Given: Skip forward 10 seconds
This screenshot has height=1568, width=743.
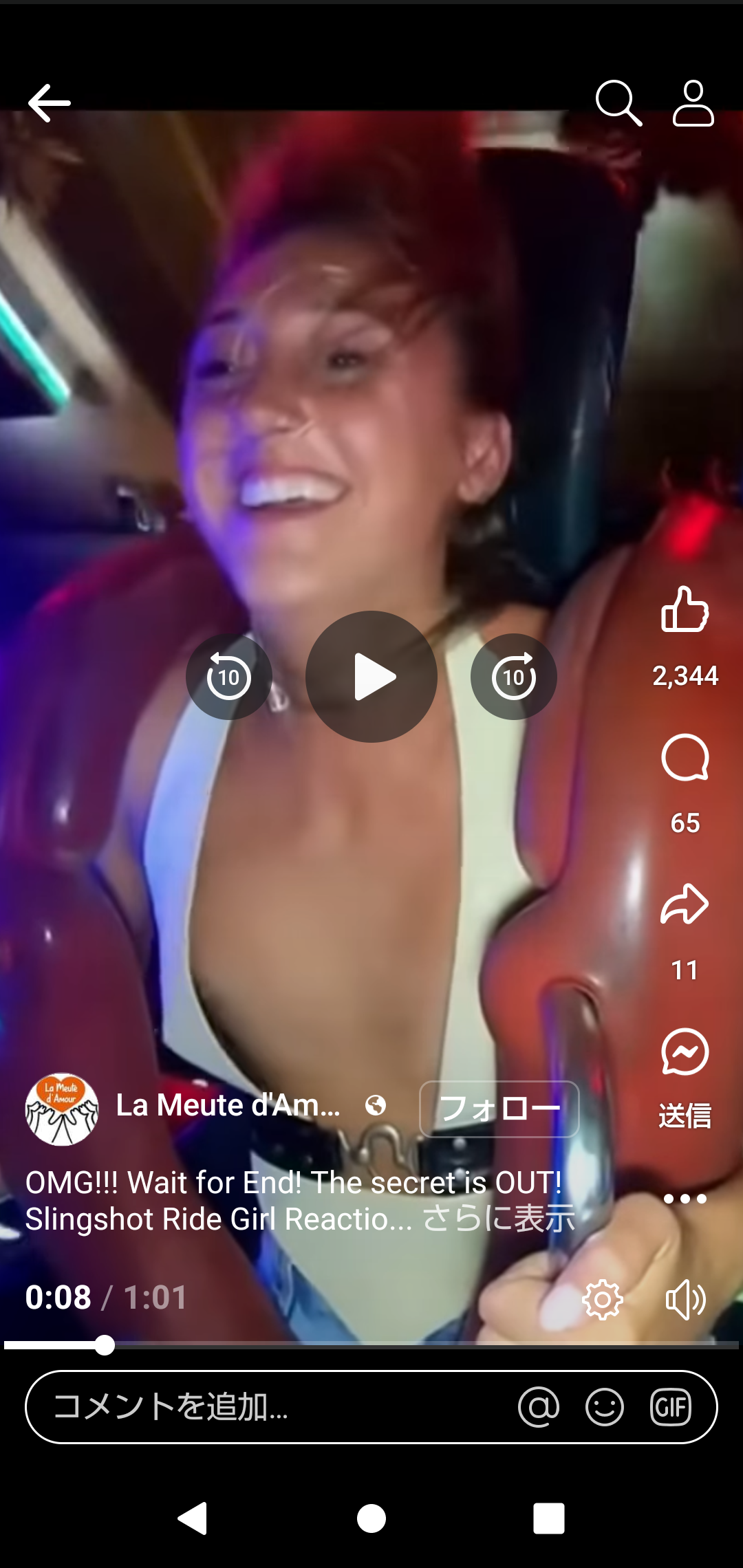Looking at the screenshot, I should click(513, 677).
